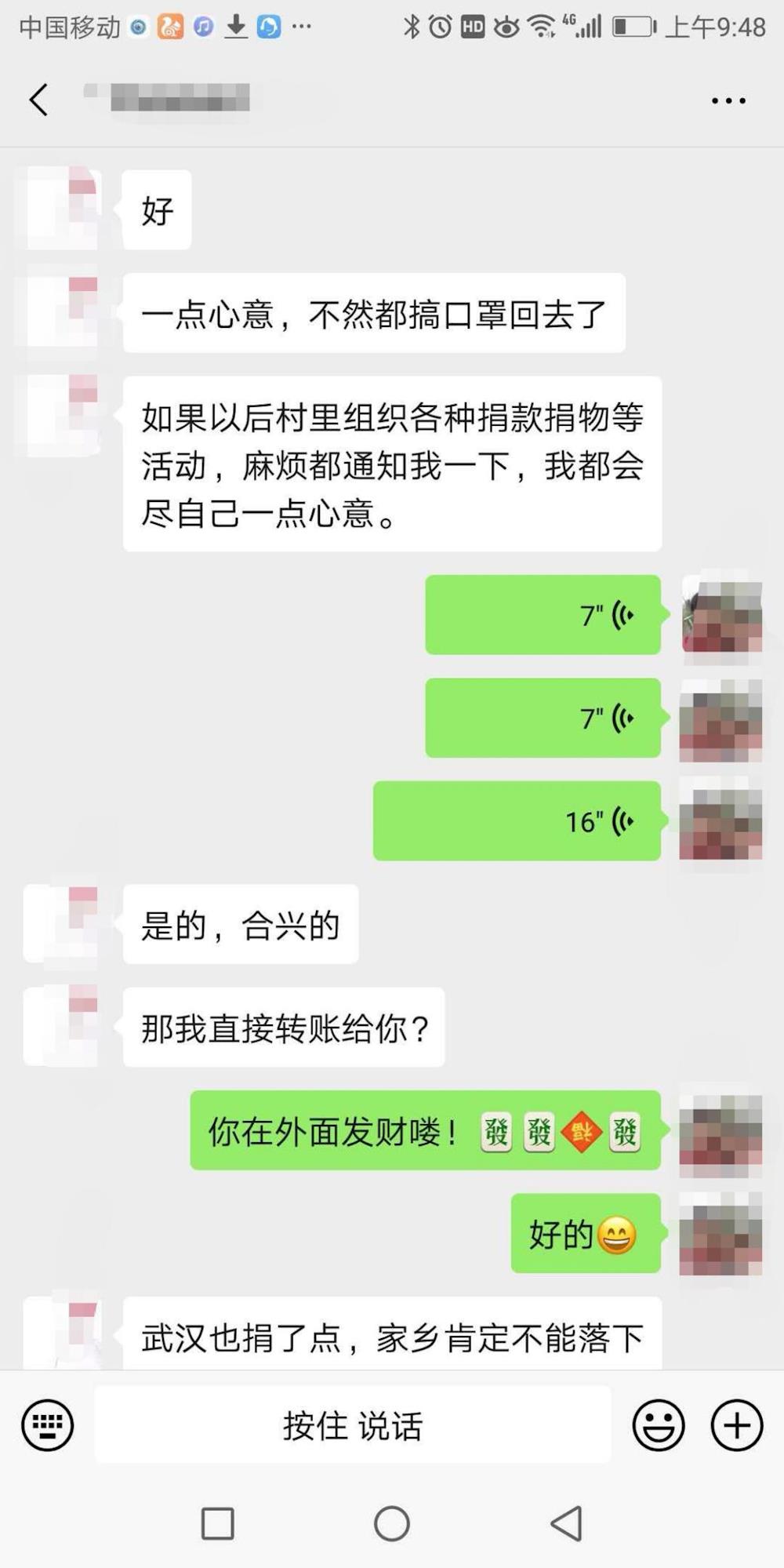Switch to keyboard text input
Image resolution: width=784 pixels, height=1568 pixels.
point(48,1424)
